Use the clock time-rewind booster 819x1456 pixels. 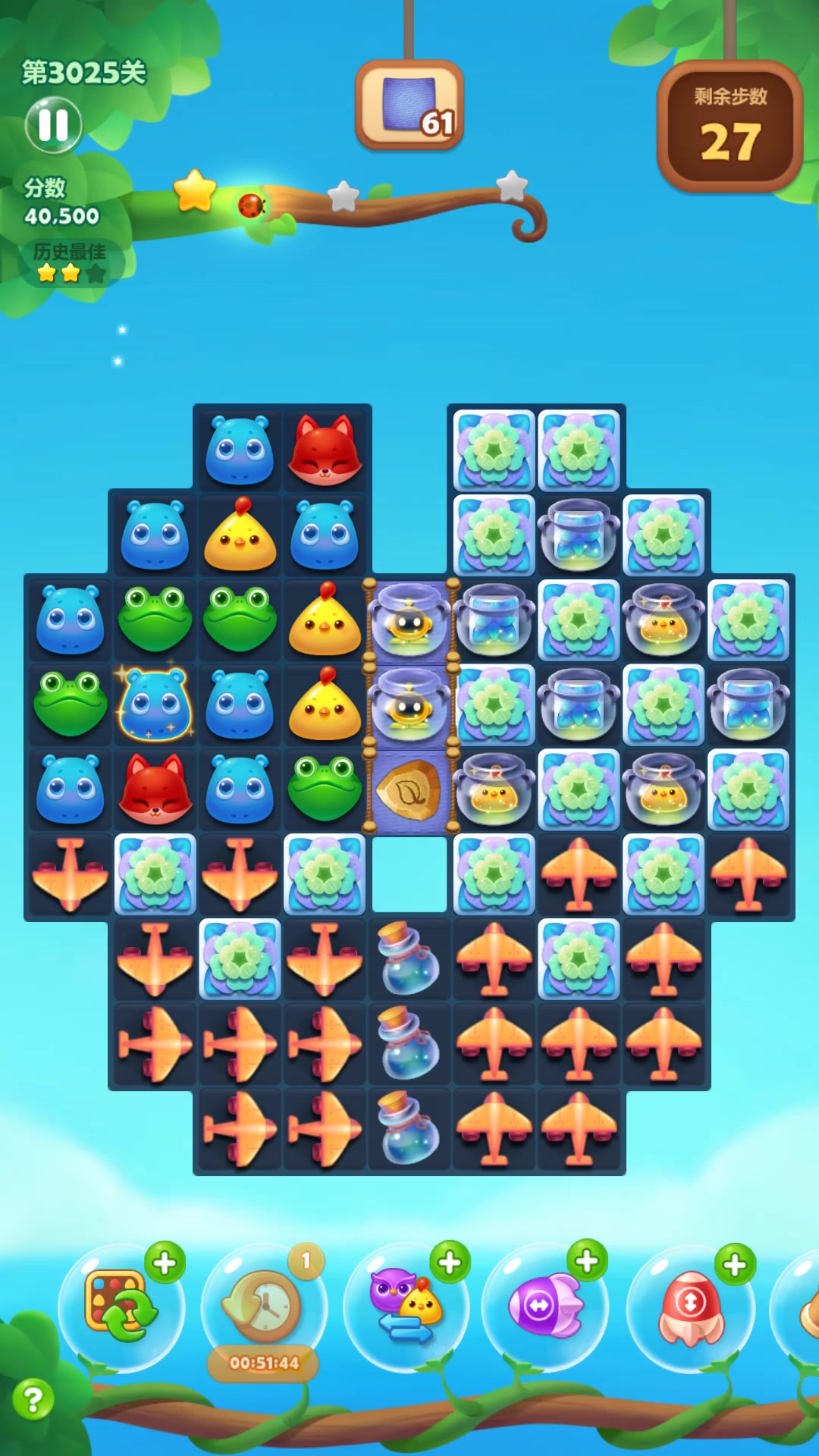click(263, 1306)
